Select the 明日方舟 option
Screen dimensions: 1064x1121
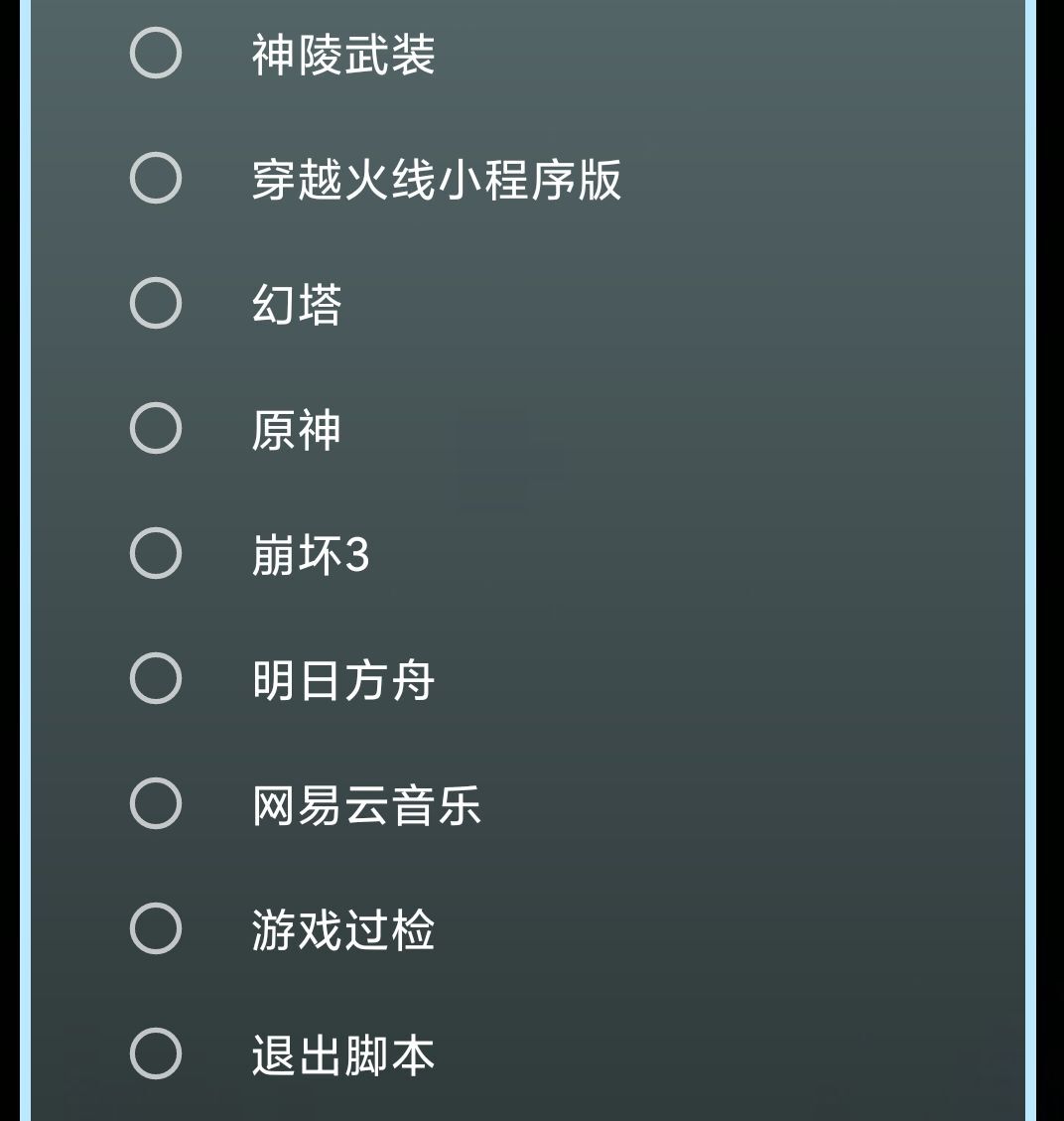tap(156, 679)
